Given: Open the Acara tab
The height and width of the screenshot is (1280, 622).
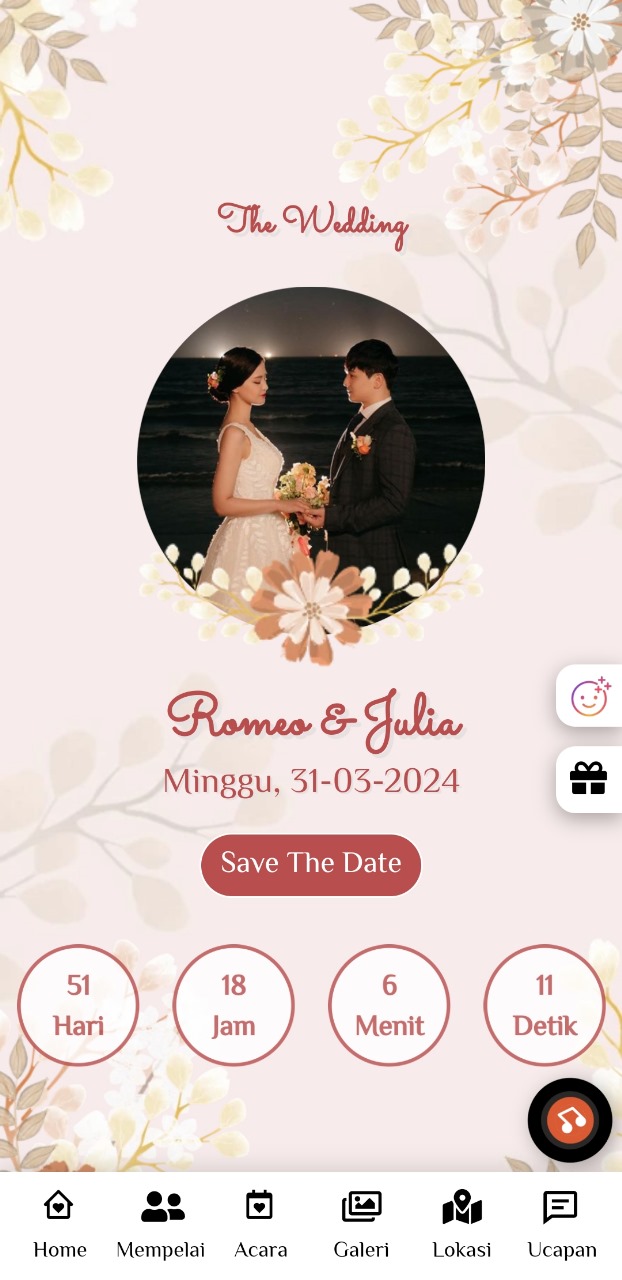Looking at the screenshot, I should pyautogui.click(x=260, y=1223).
